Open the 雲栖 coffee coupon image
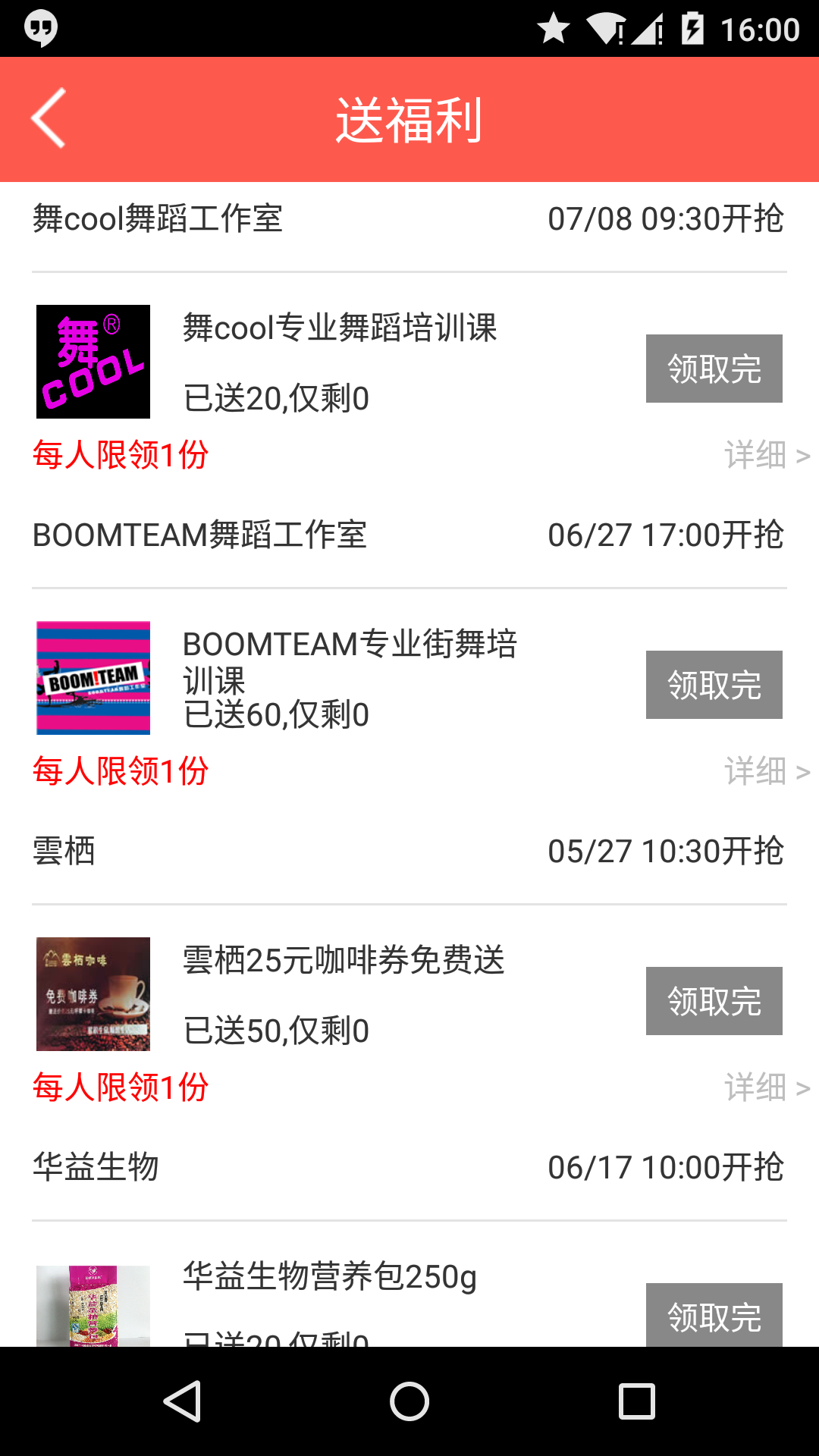The height and width of the screenshot is (1456, 819). (93, 994)
